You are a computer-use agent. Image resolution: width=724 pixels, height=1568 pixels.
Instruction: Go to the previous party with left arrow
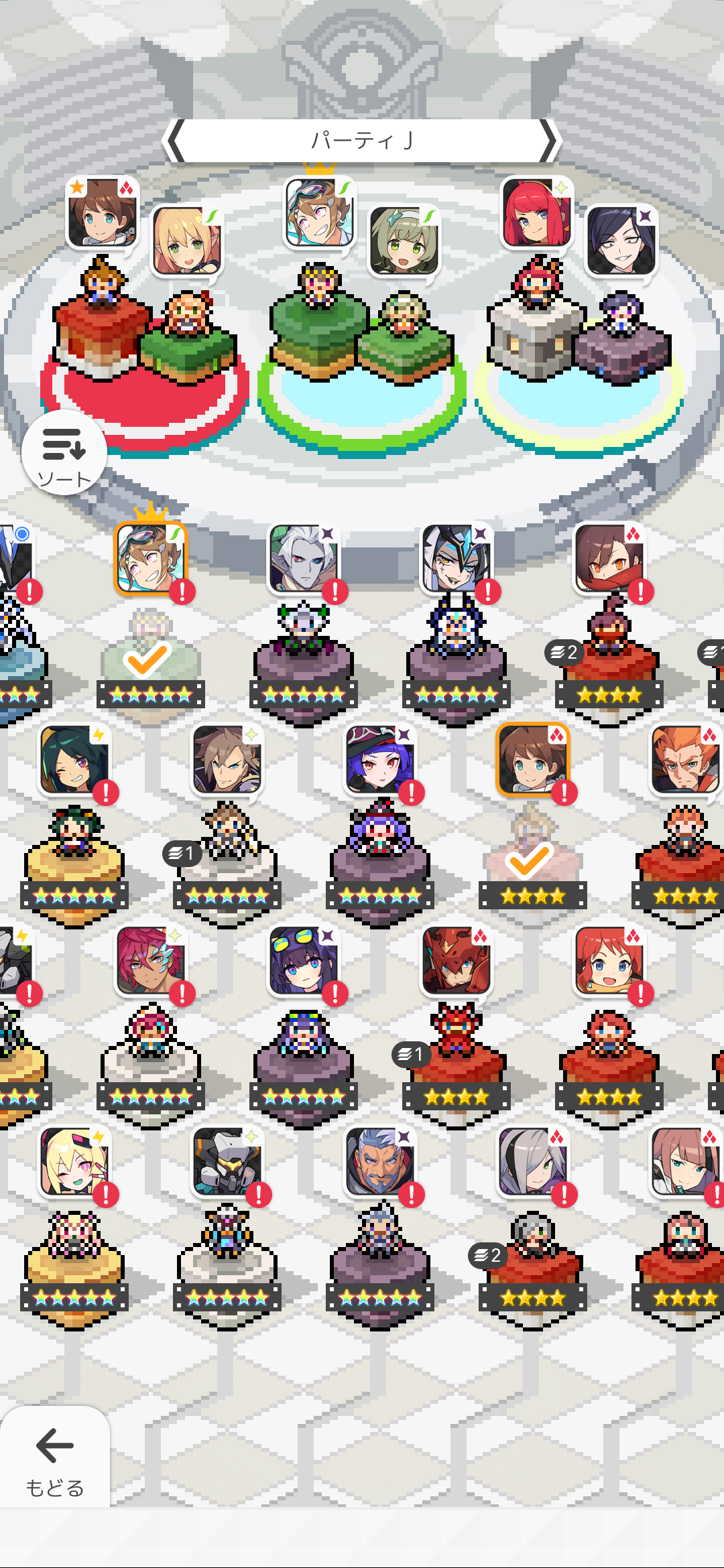176,141
